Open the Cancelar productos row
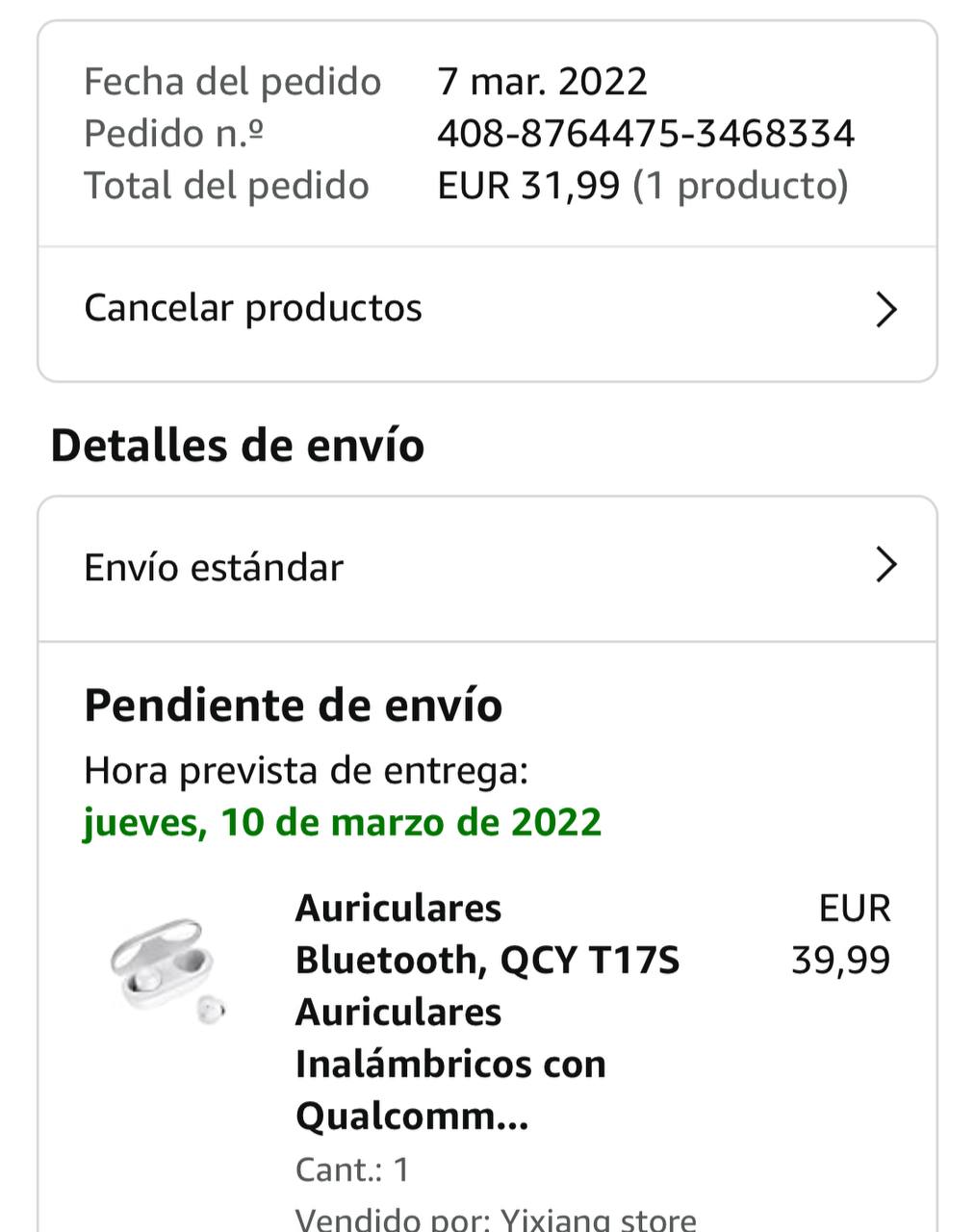The width and height of the screenshot is (975, 1232). click(486, 310)
